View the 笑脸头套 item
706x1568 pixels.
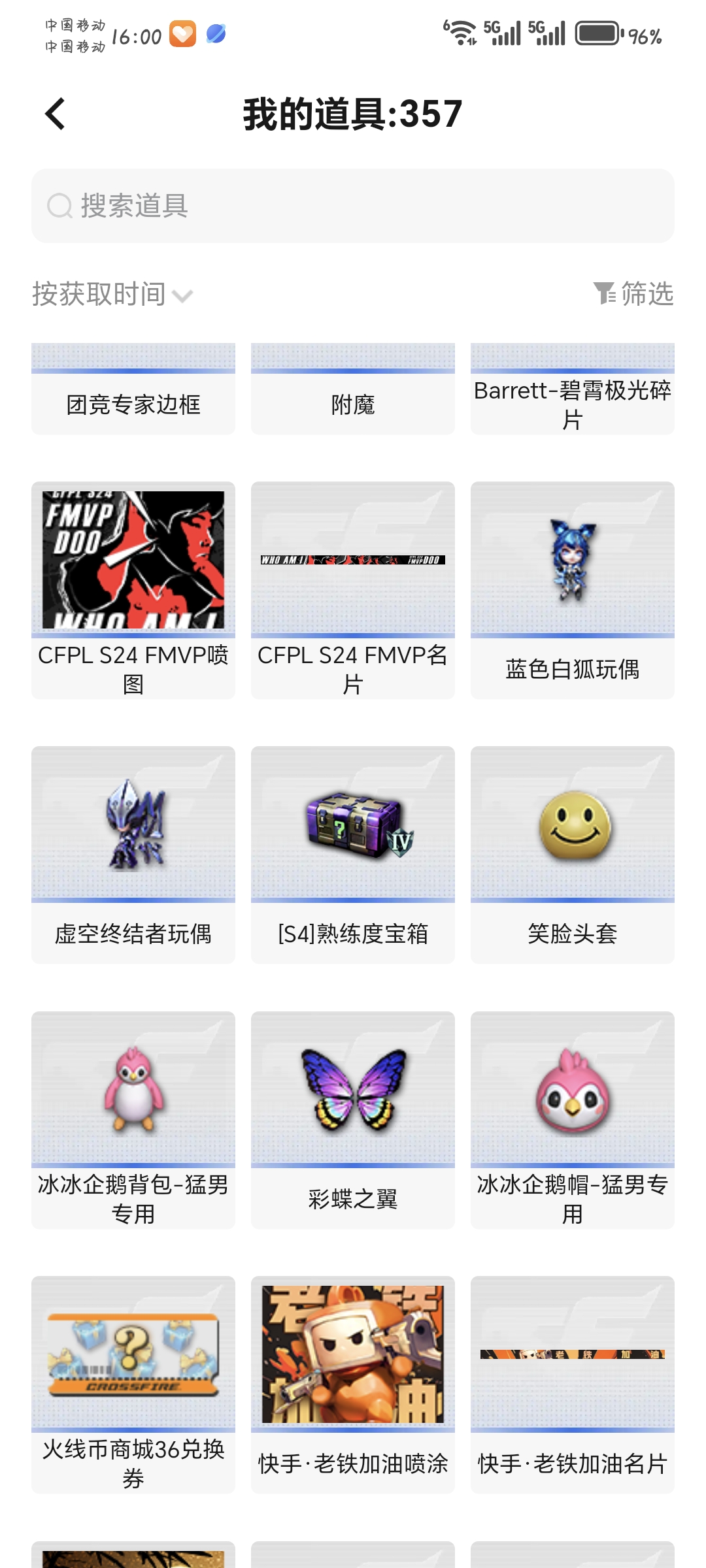(573, 855)
